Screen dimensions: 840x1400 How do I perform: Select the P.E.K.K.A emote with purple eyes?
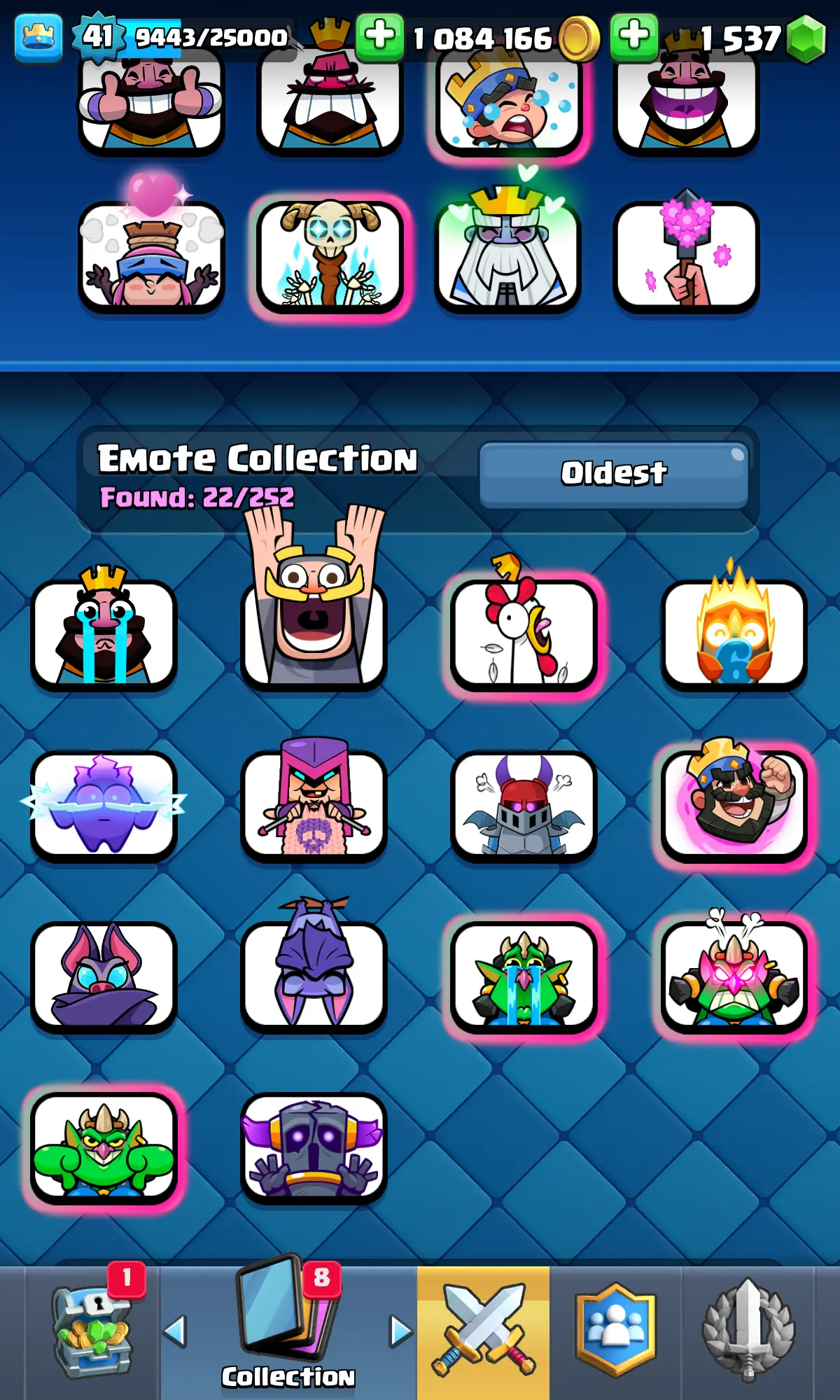314,1147
